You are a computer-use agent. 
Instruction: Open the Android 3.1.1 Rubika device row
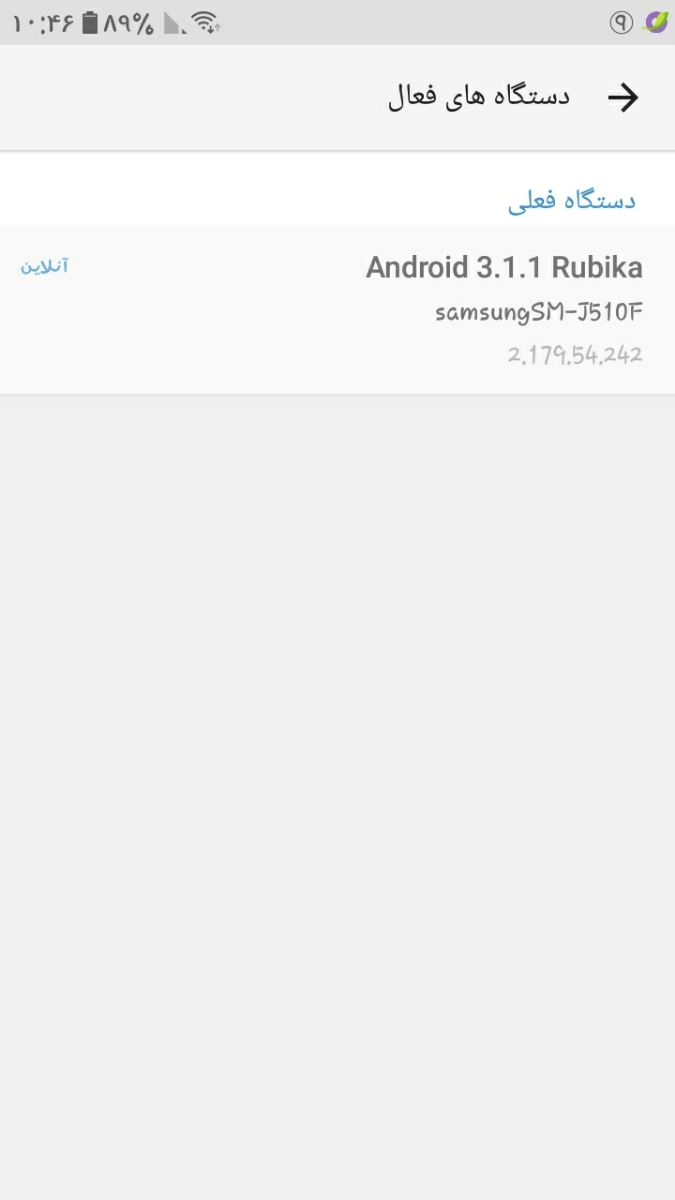tap(337, 309)
